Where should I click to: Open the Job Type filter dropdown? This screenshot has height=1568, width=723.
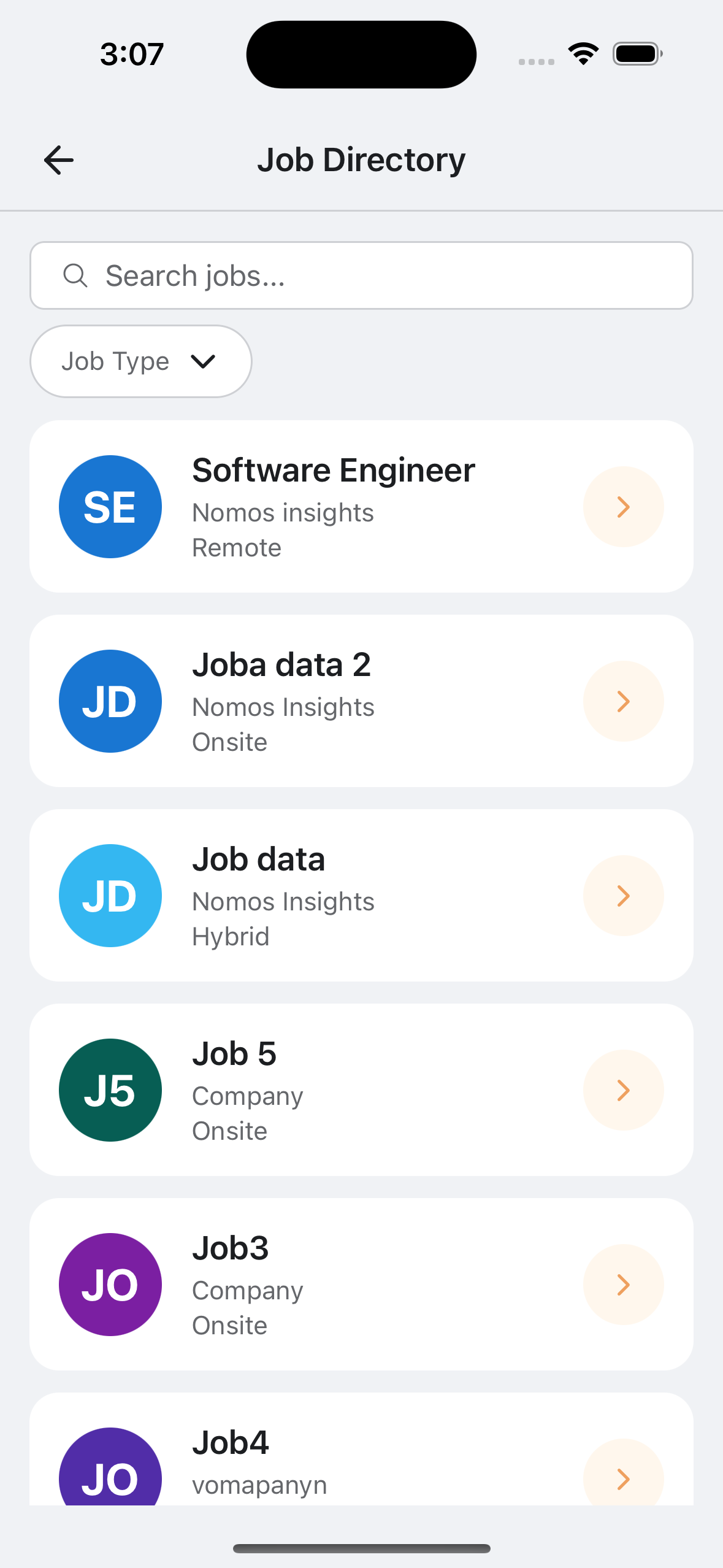tap(140, 361)
